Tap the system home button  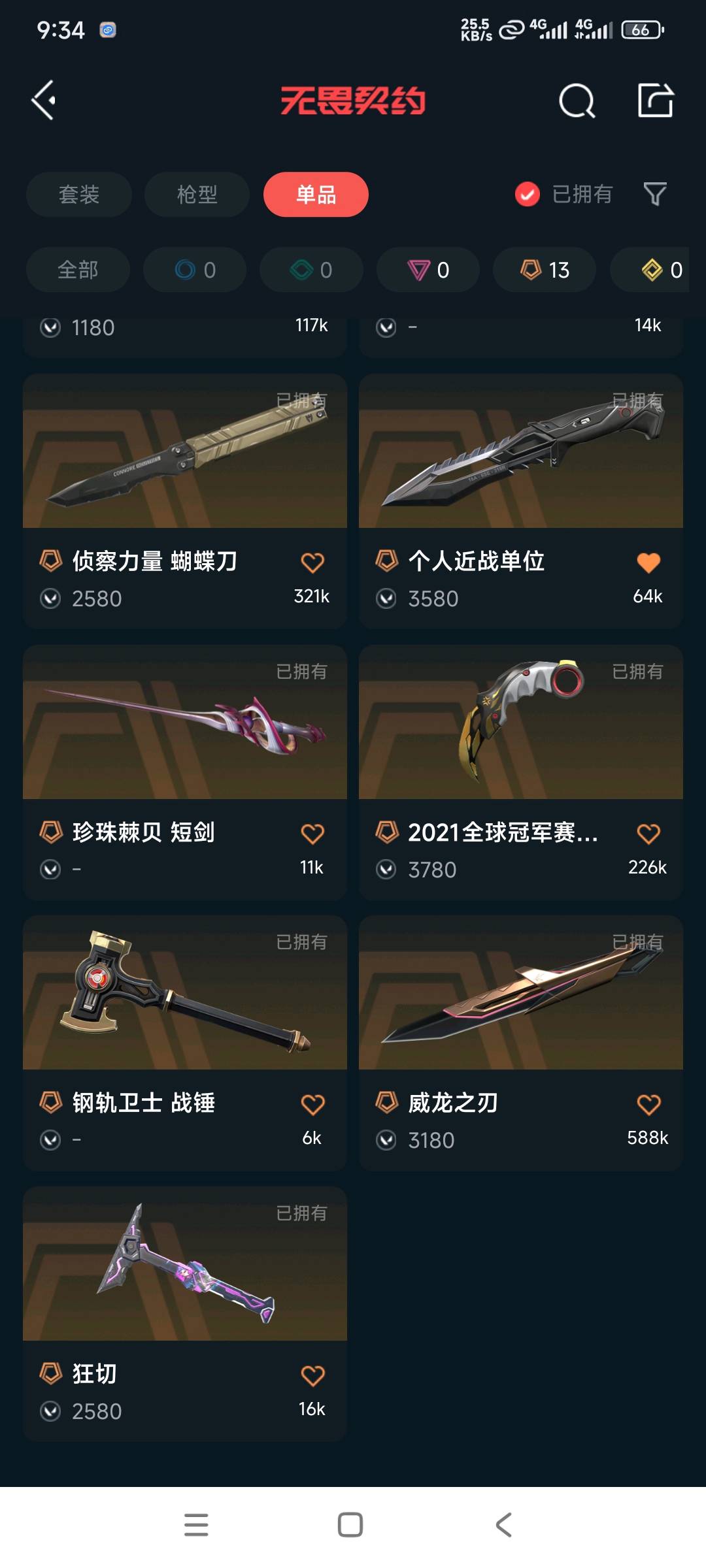click(x=350, y=1525)
